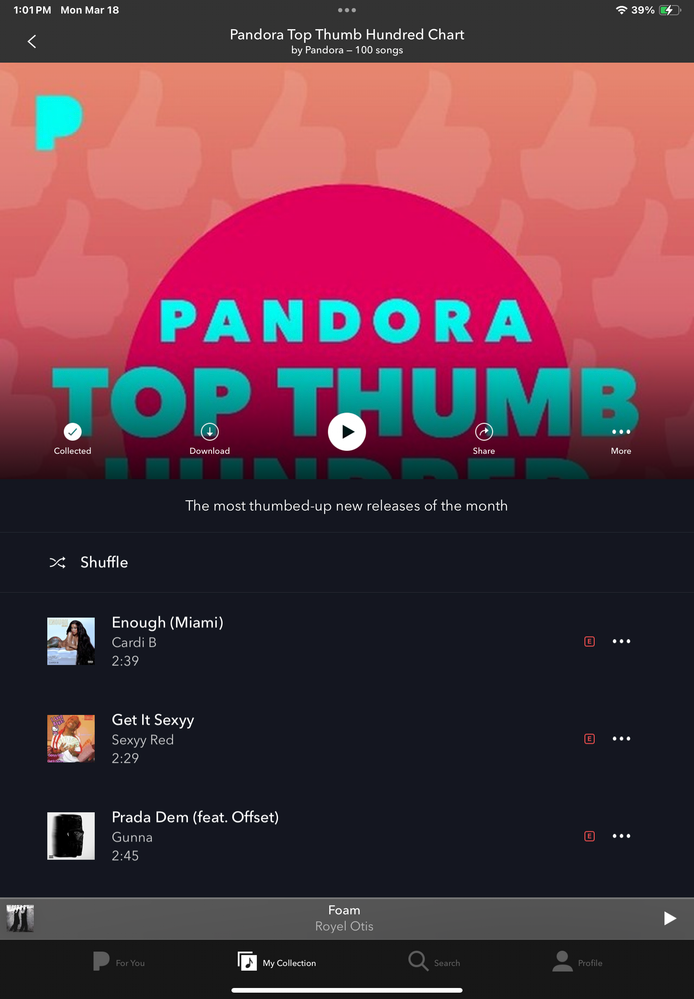Go to the Search tab

tap(434, 962)
